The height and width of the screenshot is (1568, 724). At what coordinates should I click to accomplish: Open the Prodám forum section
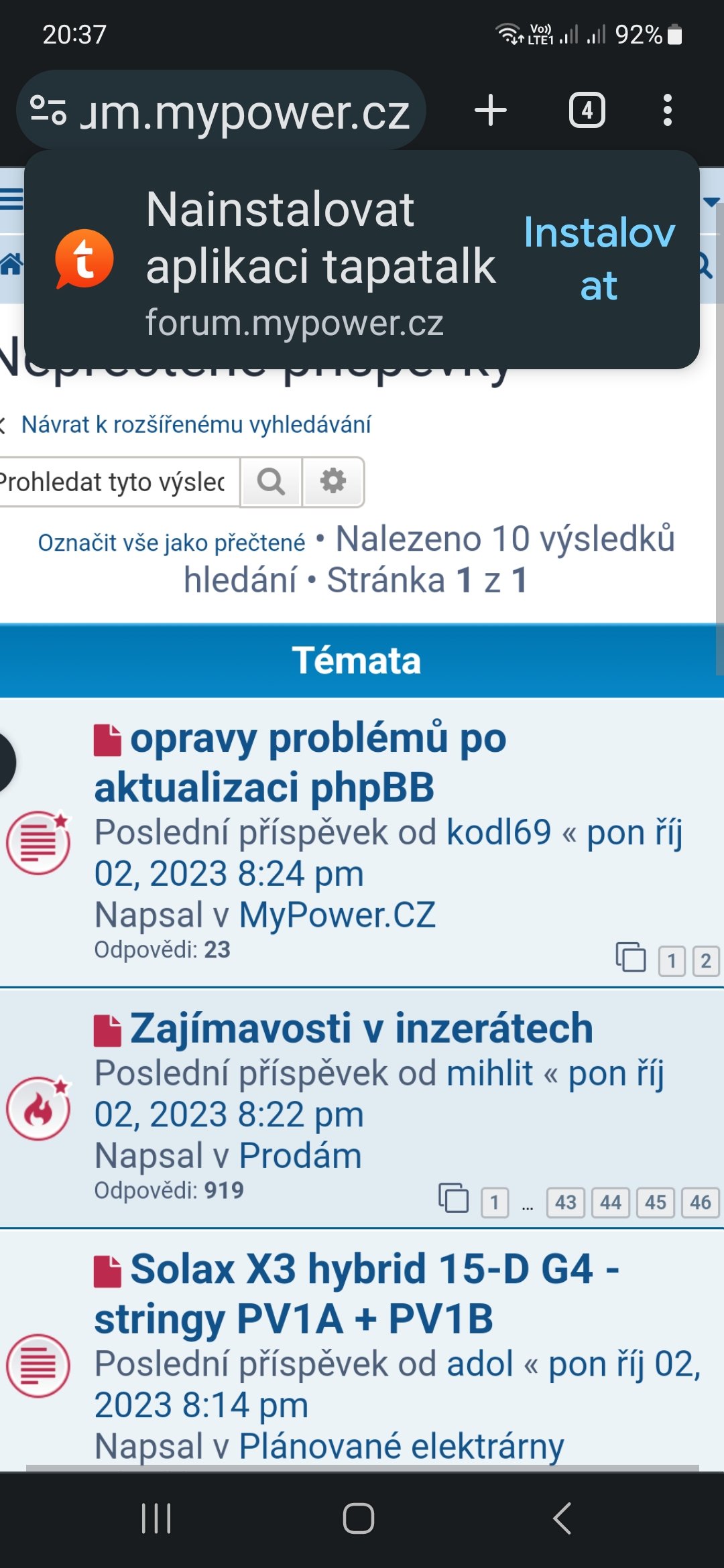[300, 1156]
